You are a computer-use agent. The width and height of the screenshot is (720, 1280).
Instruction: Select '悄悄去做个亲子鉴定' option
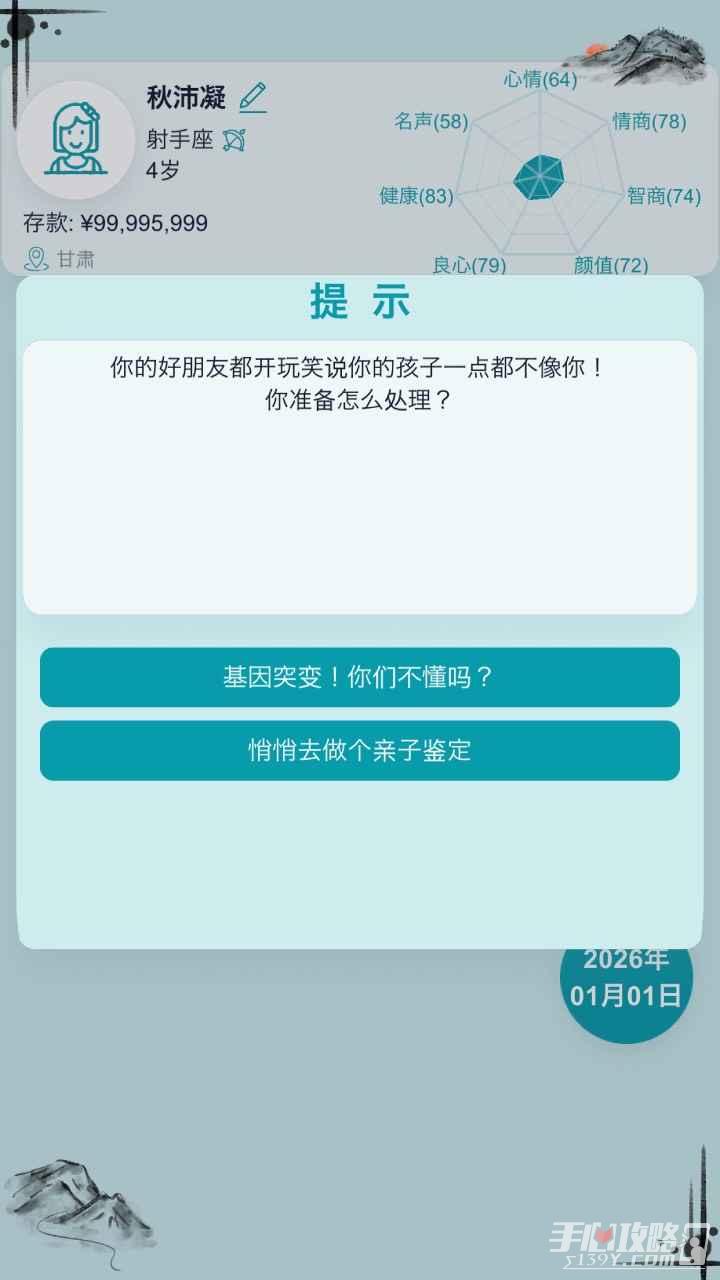coord(359,750)
